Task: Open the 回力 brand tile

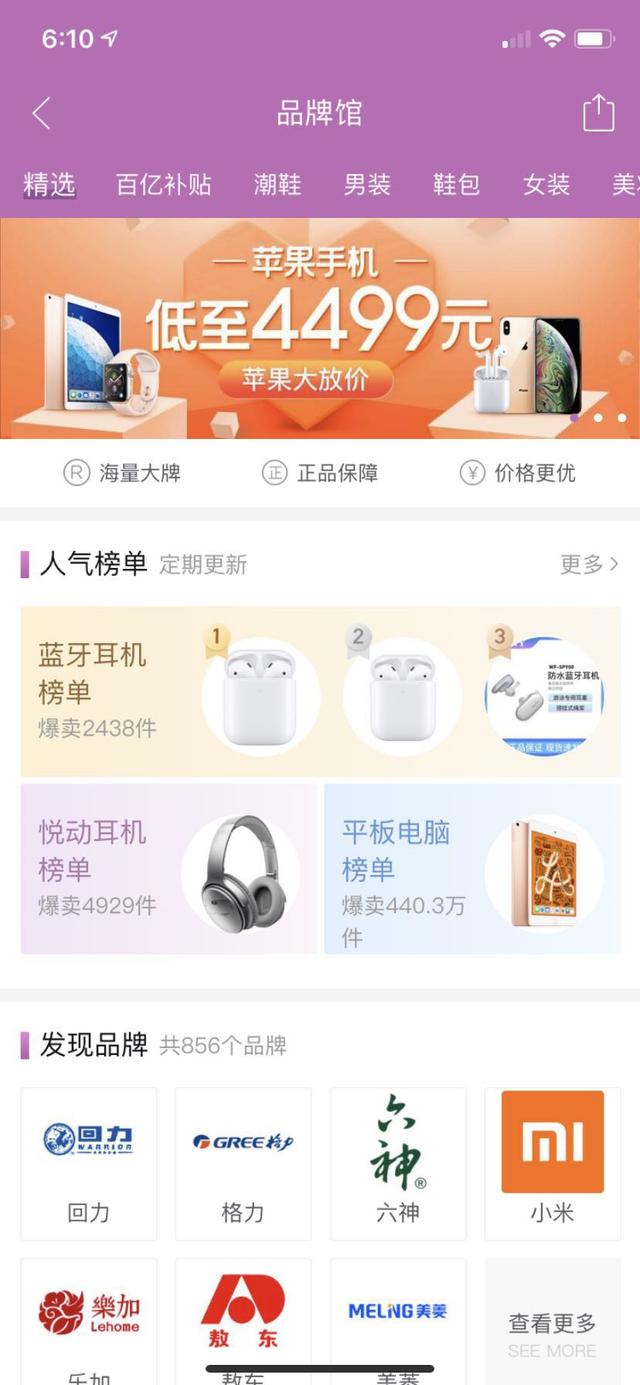Action: click(x=89, y=1164)
